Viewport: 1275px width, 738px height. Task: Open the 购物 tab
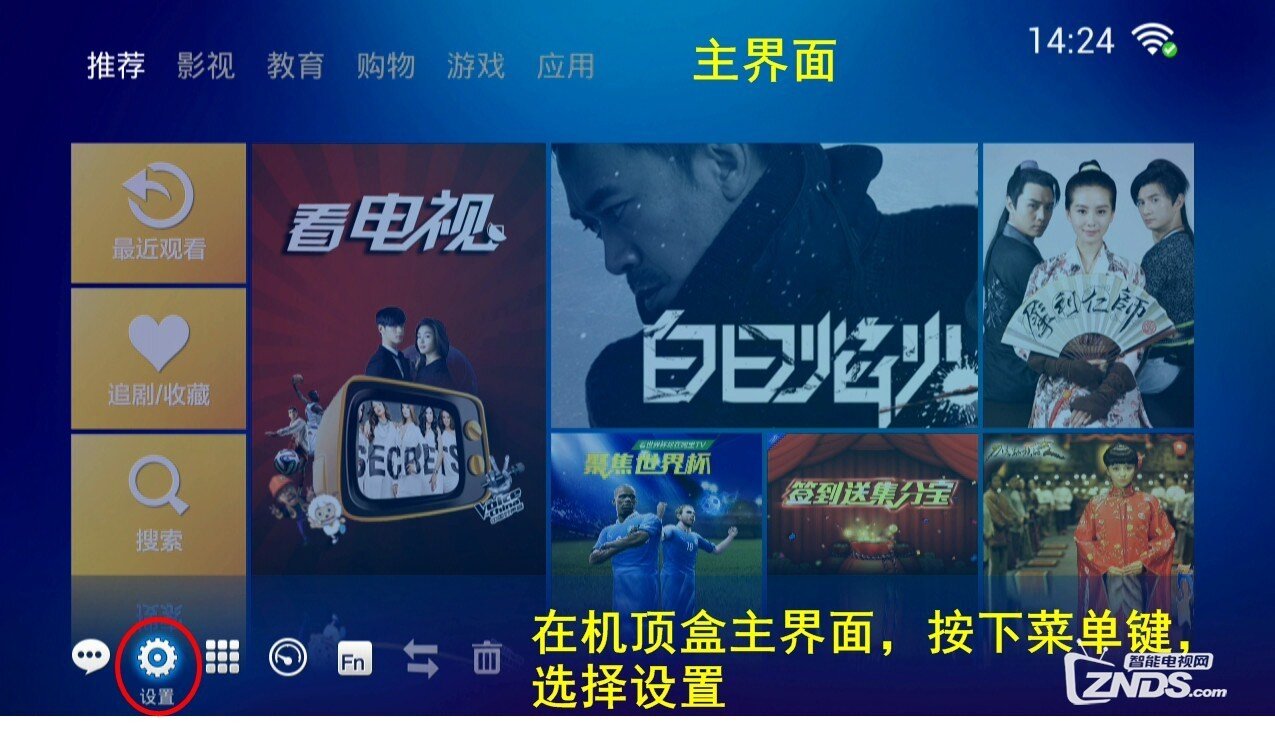tap(385, 66)
